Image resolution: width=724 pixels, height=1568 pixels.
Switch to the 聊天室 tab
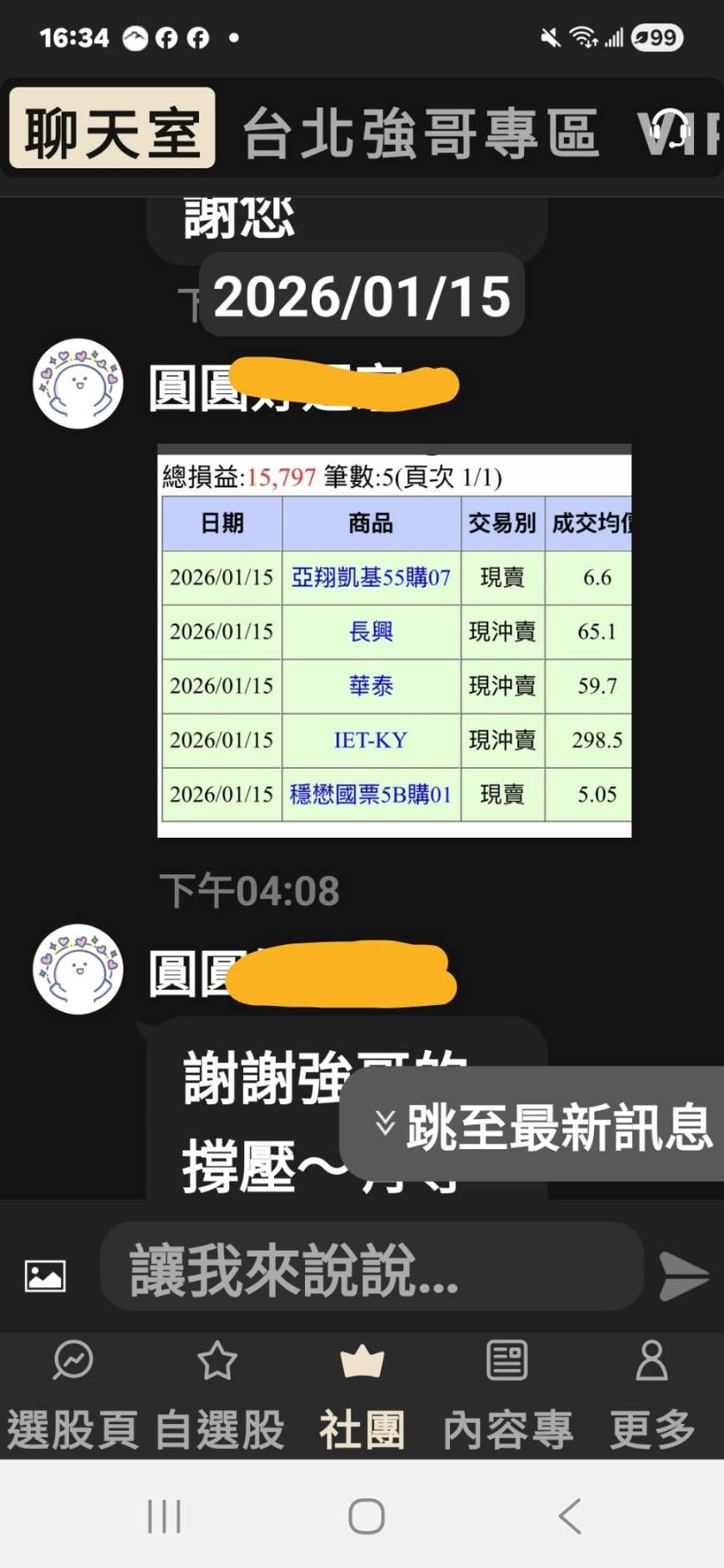pos(112,129)
